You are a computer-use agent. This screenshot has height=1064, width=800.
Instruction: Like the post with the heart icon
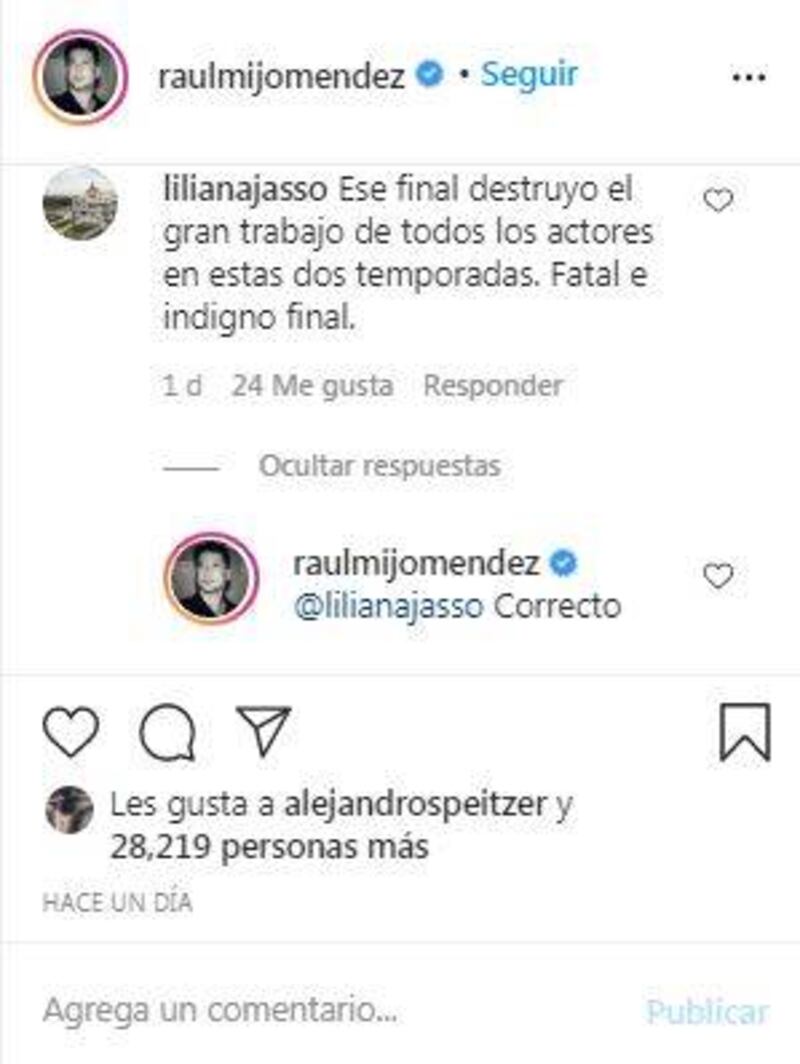pyautogui.click(x=71, y=732)
